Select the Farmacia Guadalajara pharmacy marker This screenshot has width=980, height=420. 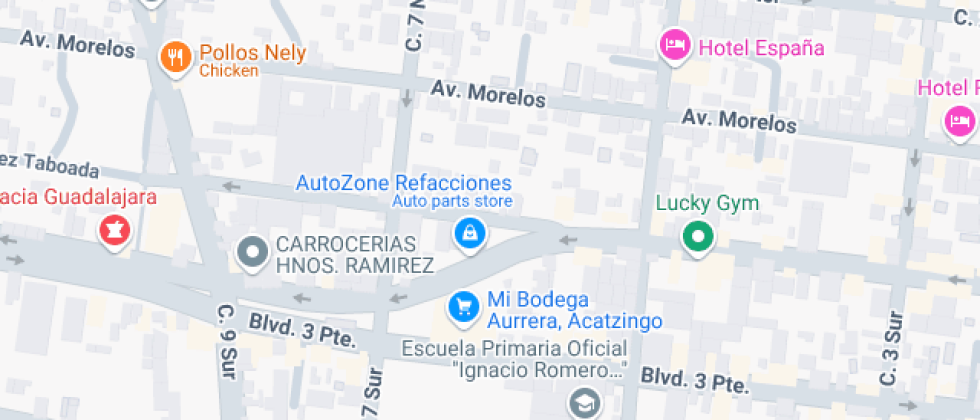[115, 232]
